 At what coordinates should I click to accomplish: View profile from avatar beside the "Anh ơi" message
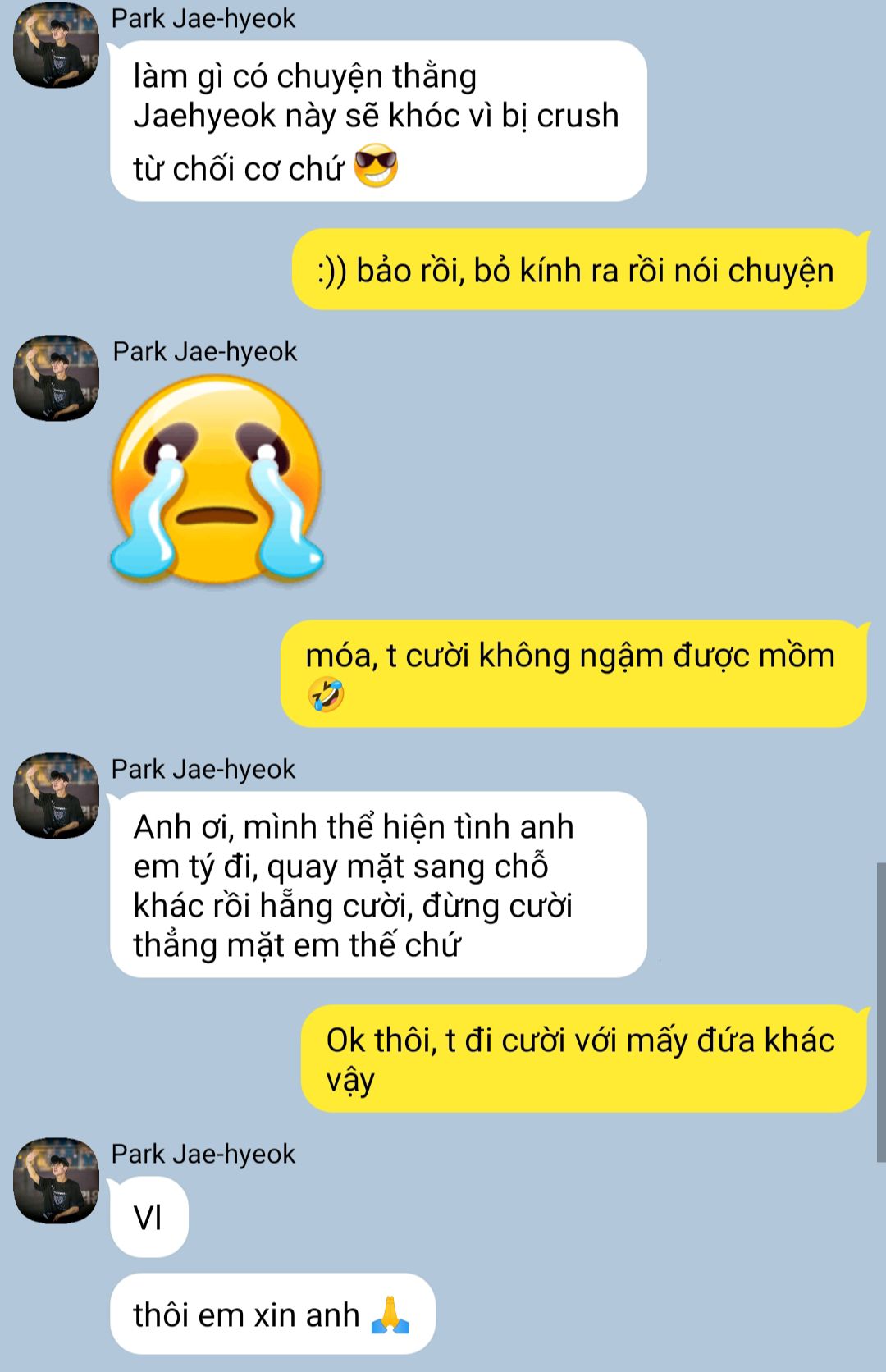56,796
